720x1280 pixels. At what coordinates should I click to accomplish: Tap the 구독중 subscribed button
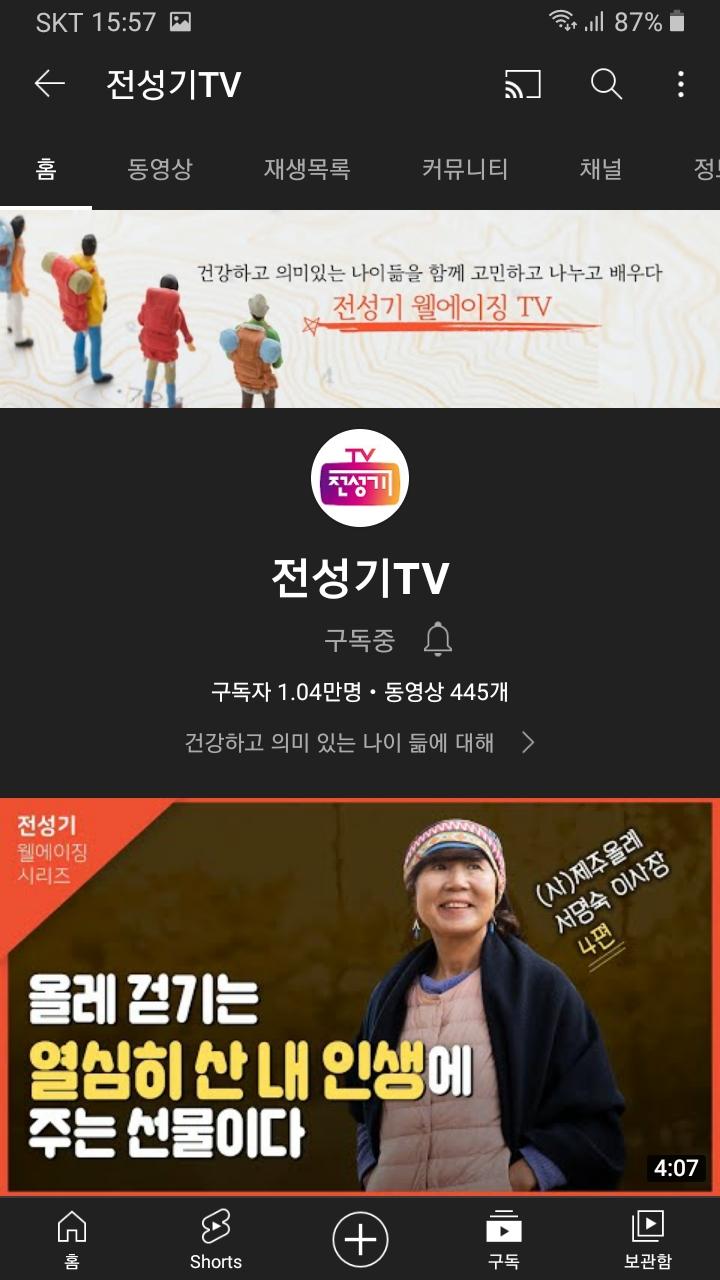click(359, 640)
